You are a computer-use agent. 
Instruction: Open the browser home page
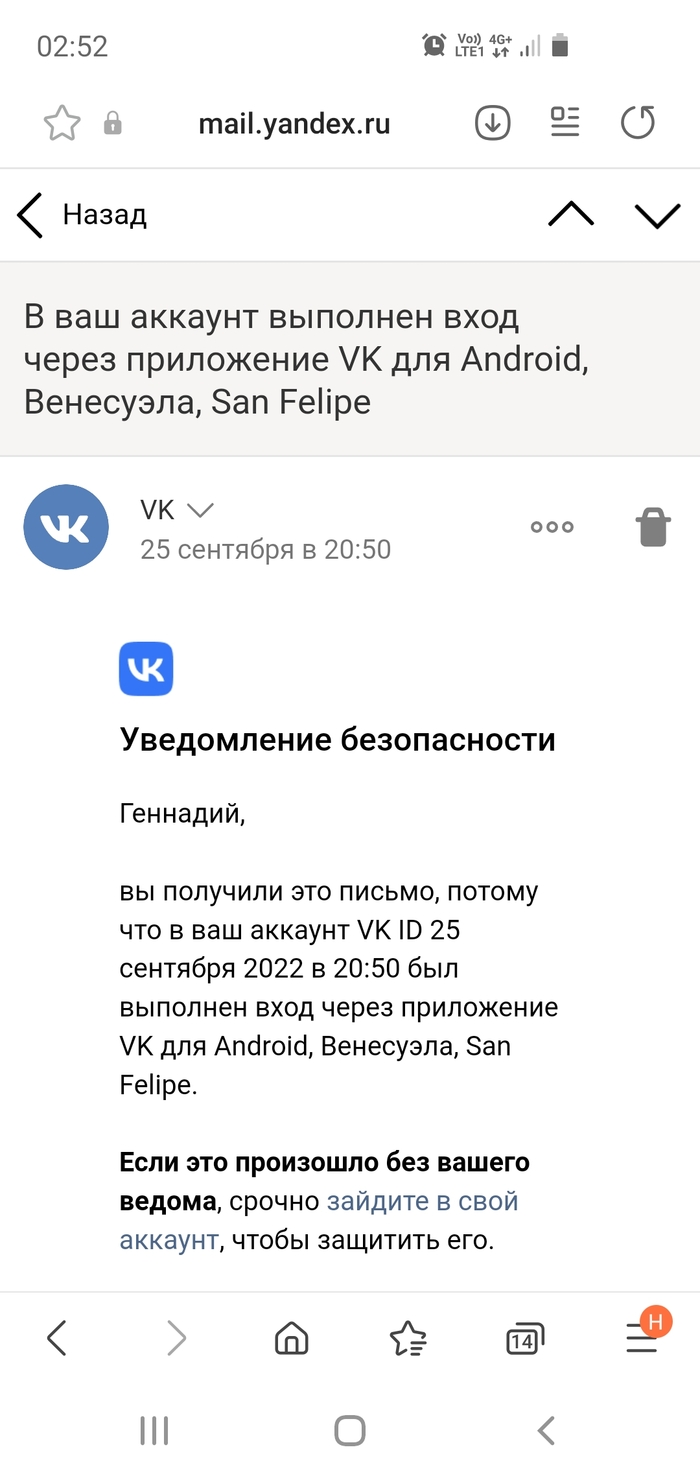point(292,1337)
